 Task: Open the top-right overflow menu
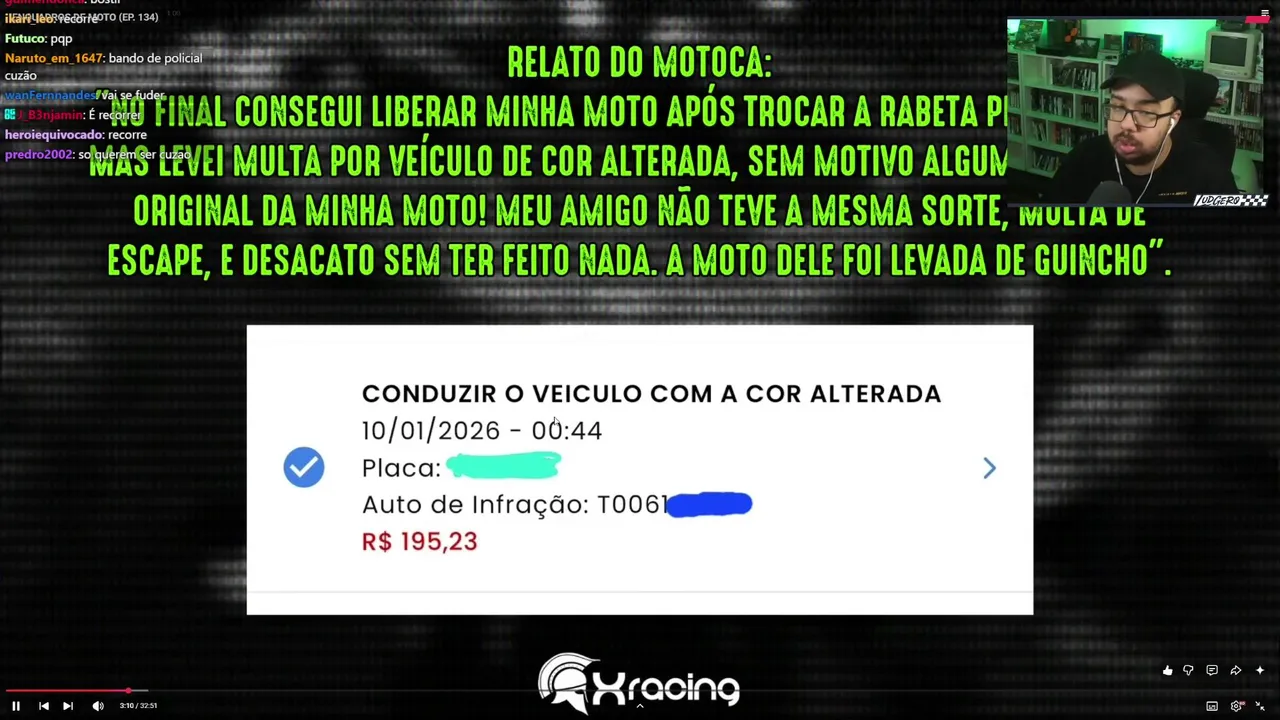(x=1265, y=14)
